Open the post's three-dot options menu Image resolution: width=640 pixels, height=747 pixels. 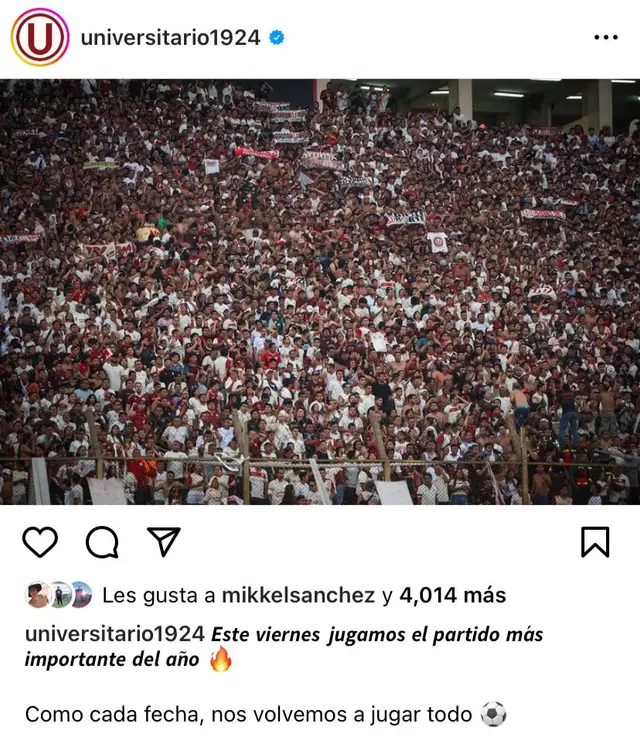pos(606,38)
